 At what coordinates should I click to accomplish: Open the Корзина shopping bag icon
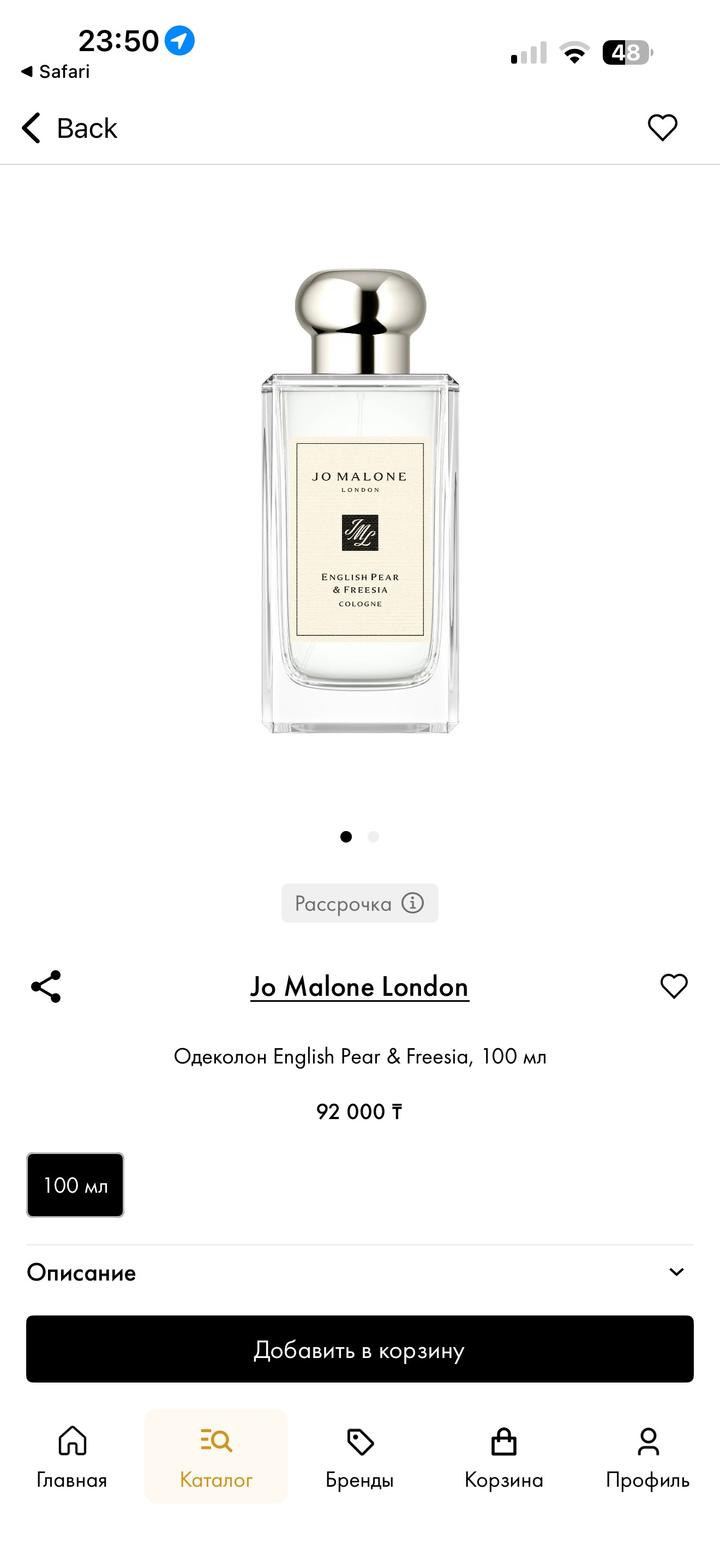[503, 1440]
